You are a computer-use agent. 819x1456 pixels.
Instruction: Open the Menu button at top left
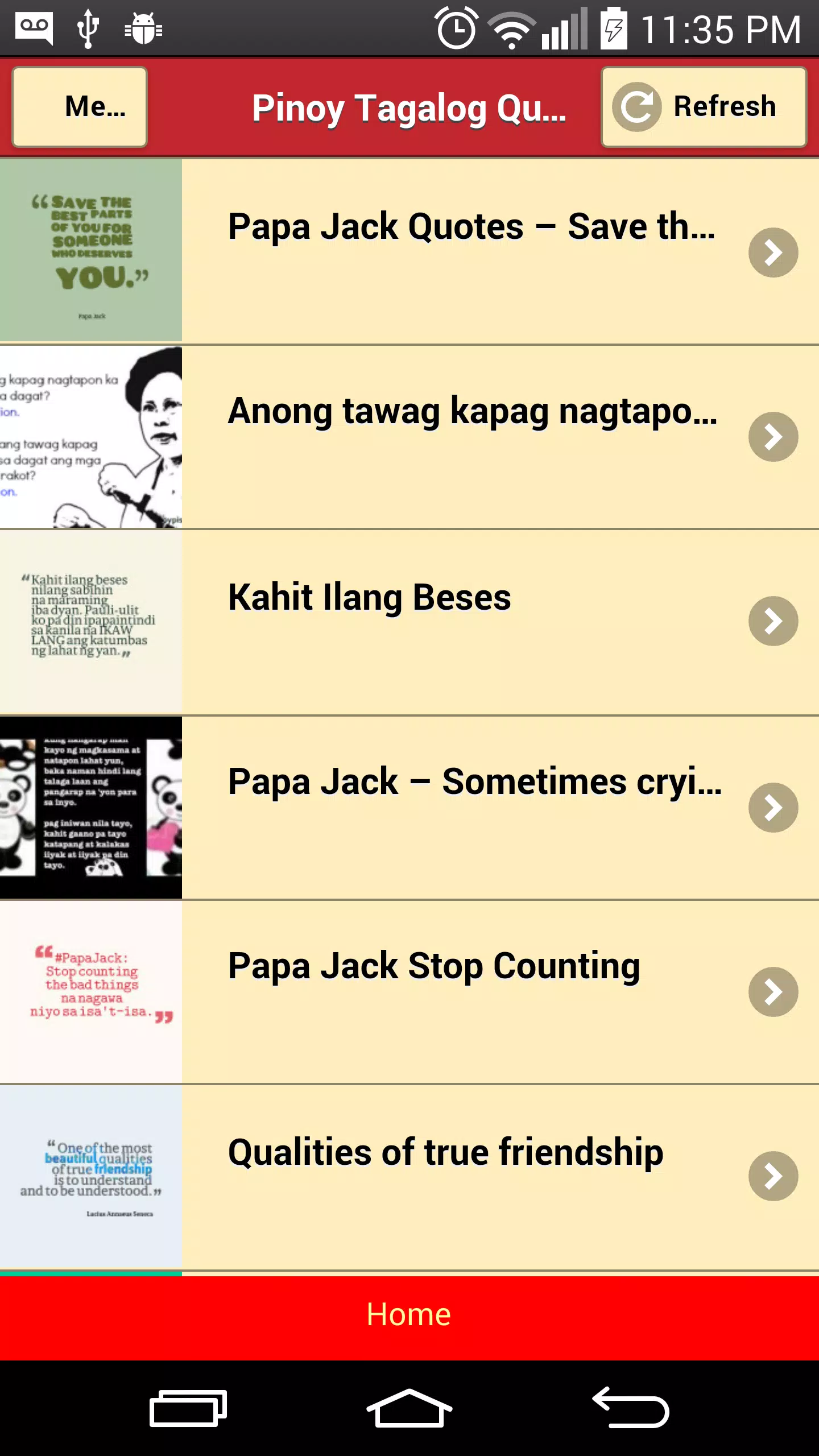79,106
